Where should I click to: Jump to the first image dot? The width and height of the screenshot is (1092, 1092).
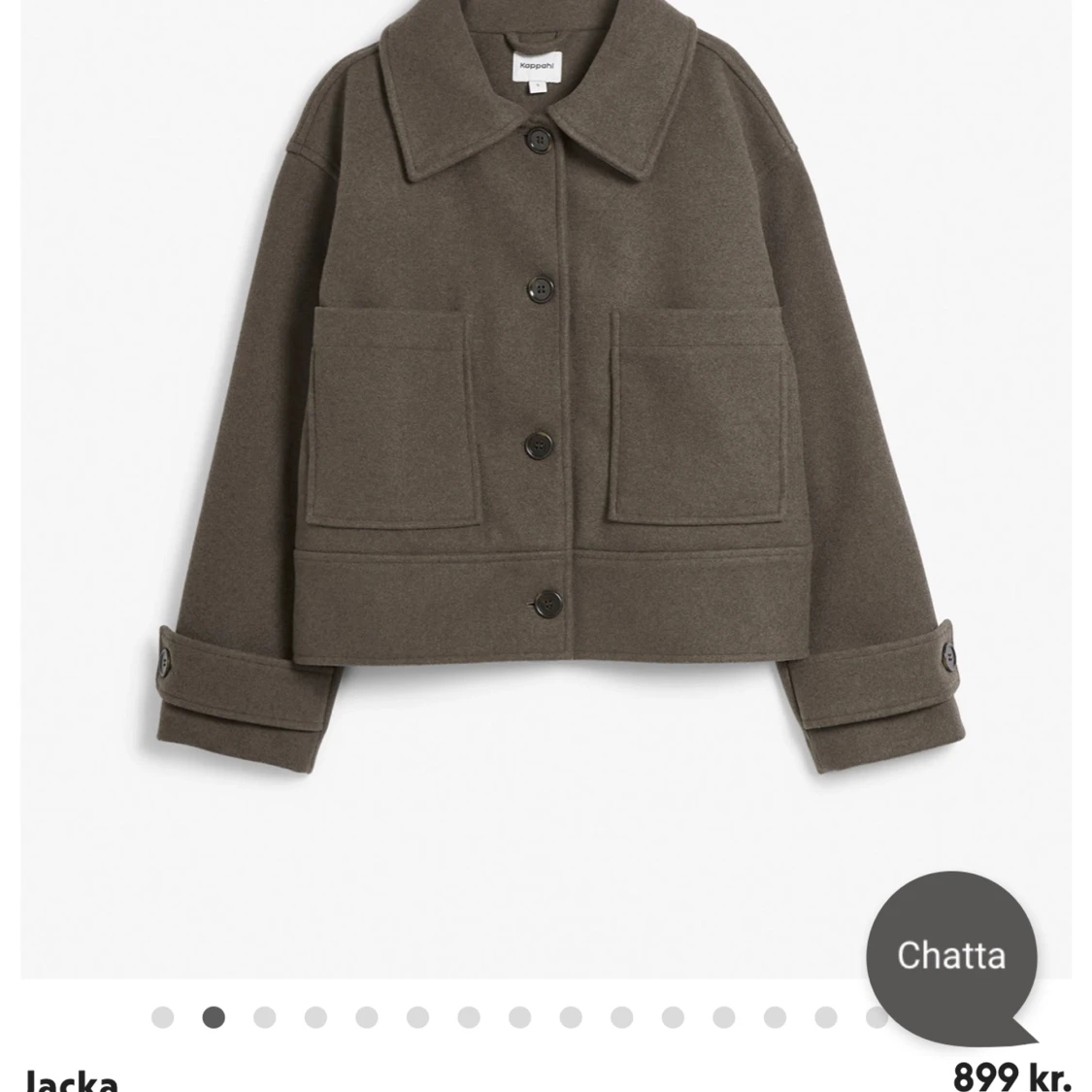(163, 1017)
